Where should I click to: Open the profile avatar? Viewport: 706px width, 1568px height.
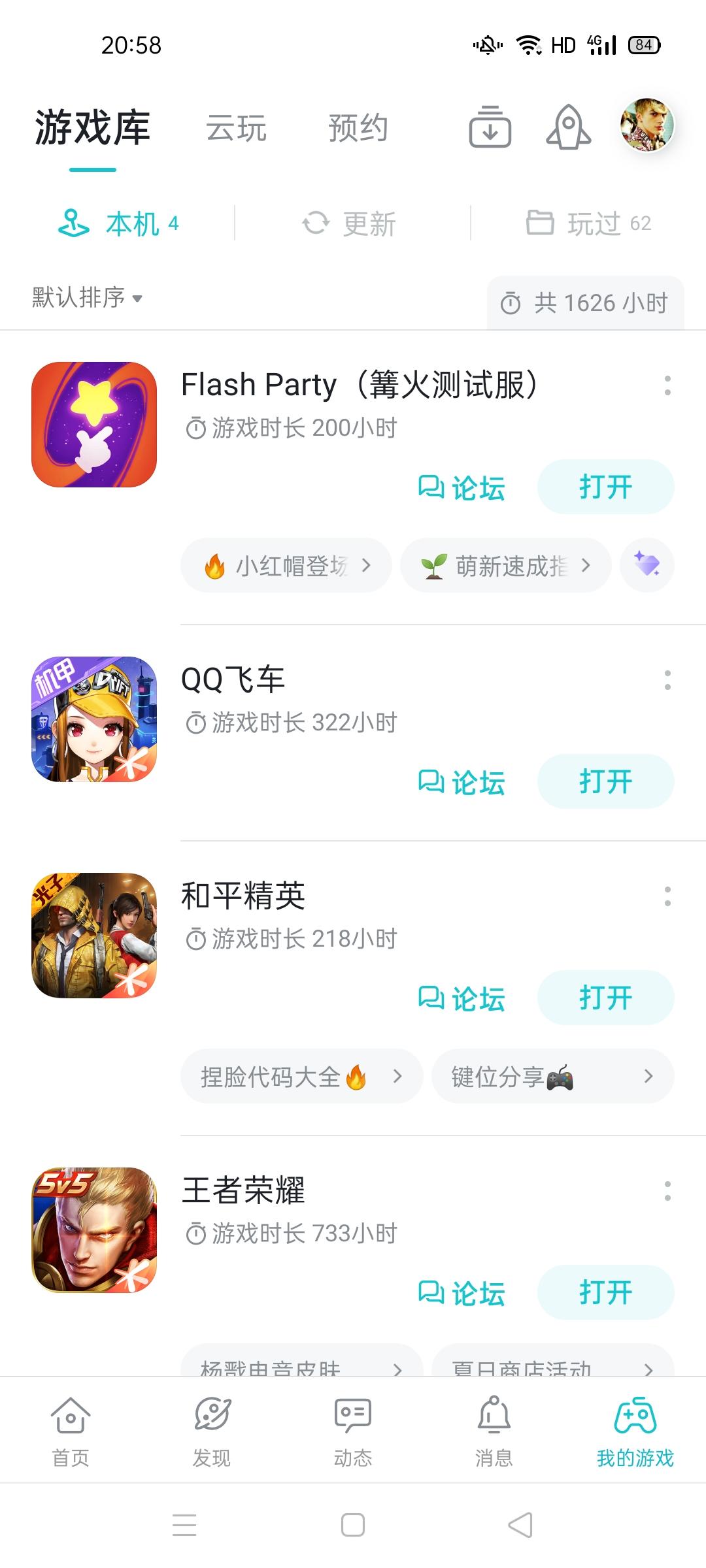coord(647,125)
